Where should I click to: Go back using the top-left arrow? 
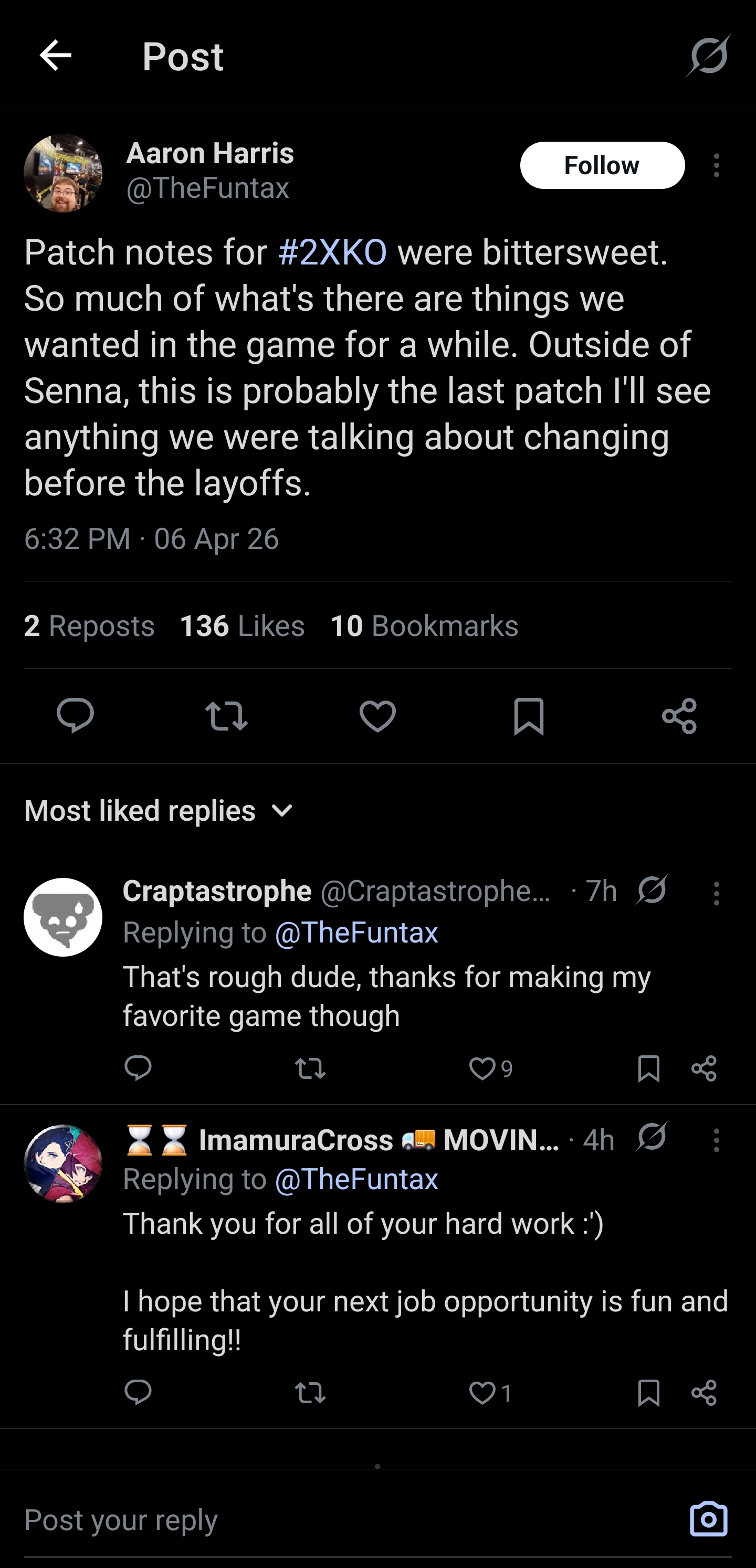click(56, 56)
